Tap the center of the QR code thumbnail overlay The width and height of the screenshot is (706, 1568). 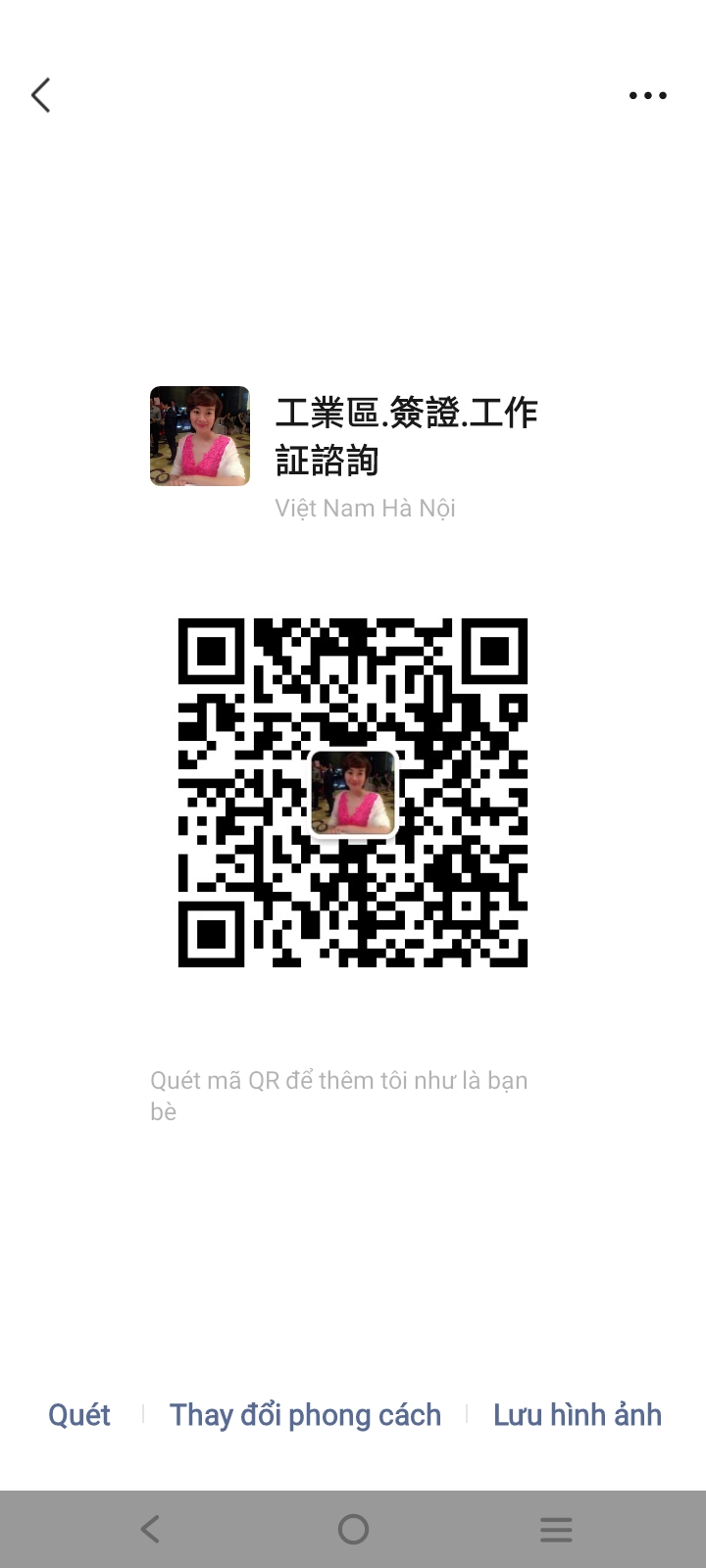point(353,792)
